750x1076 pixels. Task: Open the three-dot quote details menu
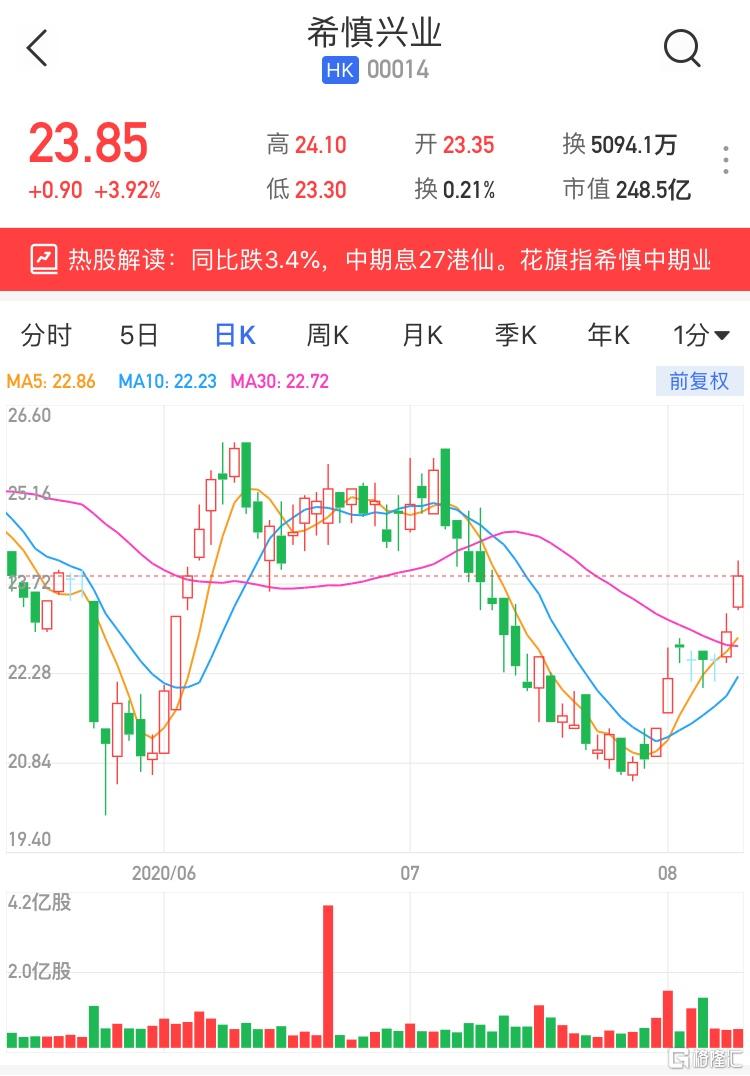pyautogui.click(x=726, y=160)
